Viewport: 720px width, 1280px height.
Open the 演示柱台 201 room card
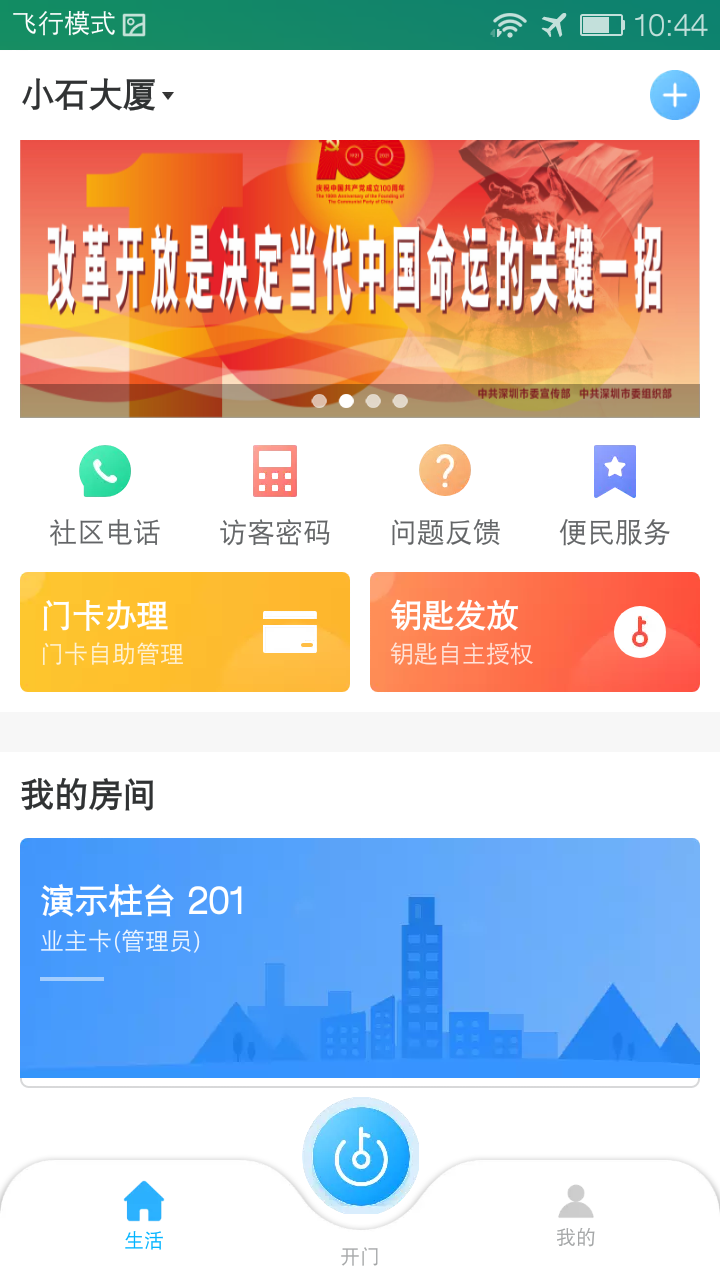pos(360,960)
